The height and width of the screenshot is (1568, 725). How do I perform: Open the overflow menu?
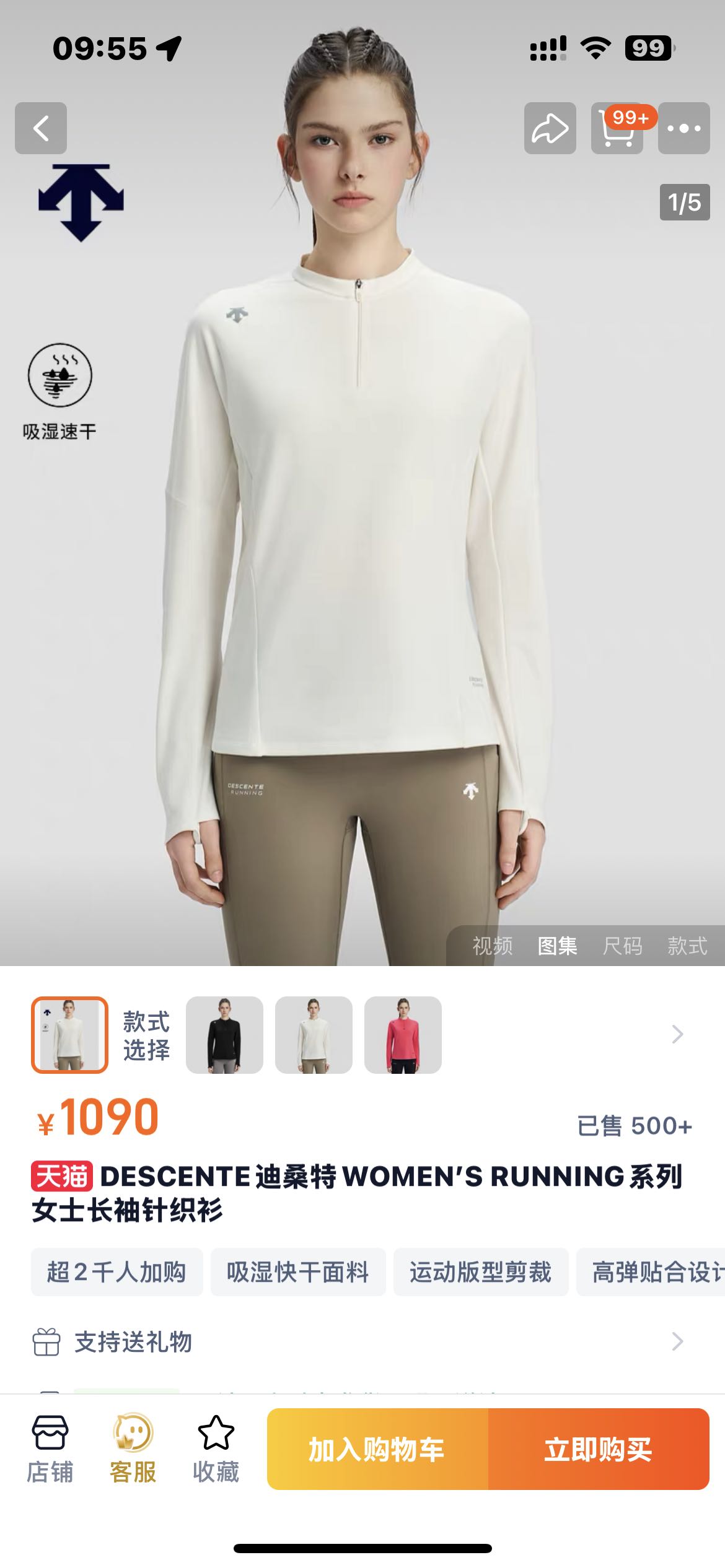(x=683, y=128)
